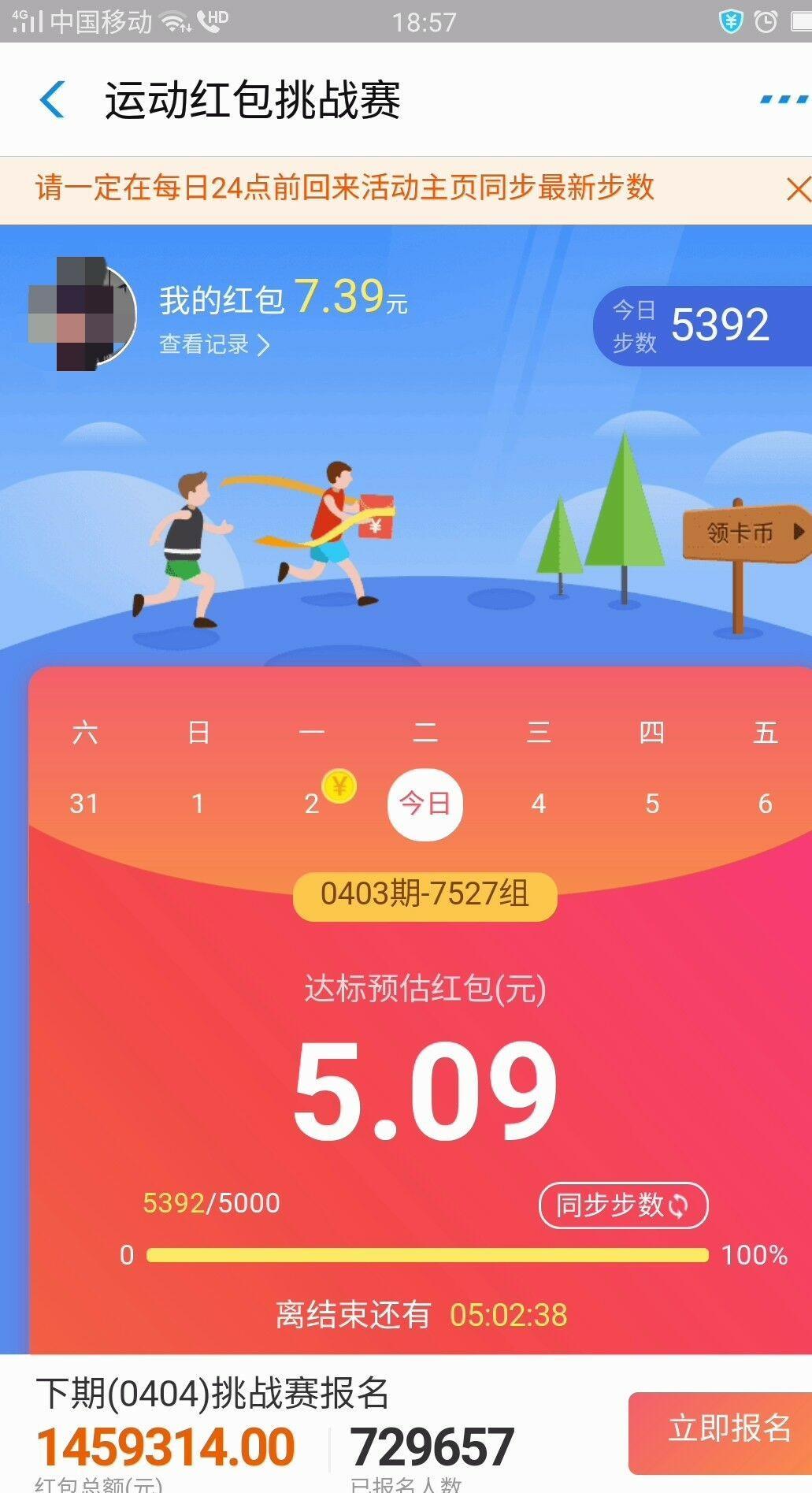812x1493 pixels.
Task: Open the profile avatar
Action: tap(84, 314)
